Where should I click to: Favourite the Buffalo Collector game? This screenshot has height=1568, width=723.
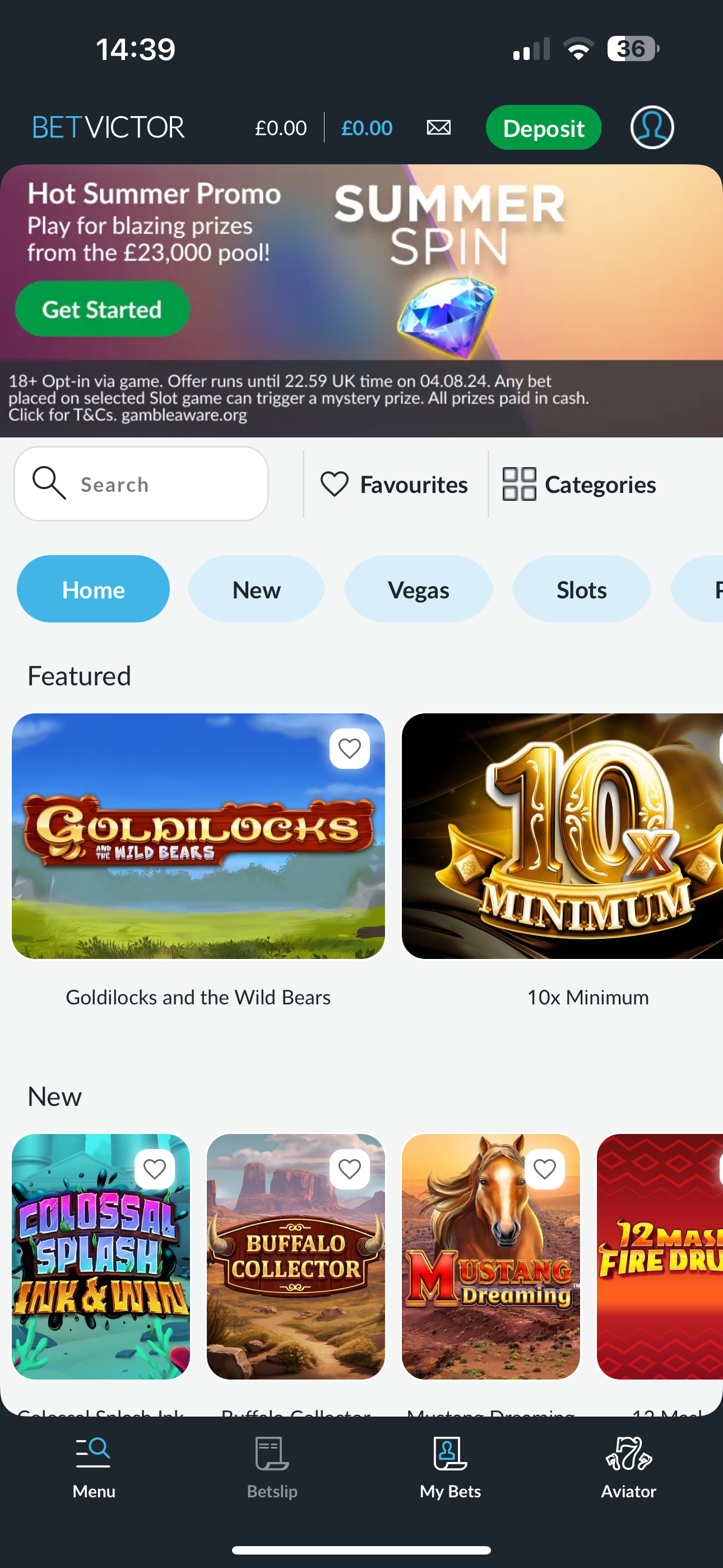349,1168
